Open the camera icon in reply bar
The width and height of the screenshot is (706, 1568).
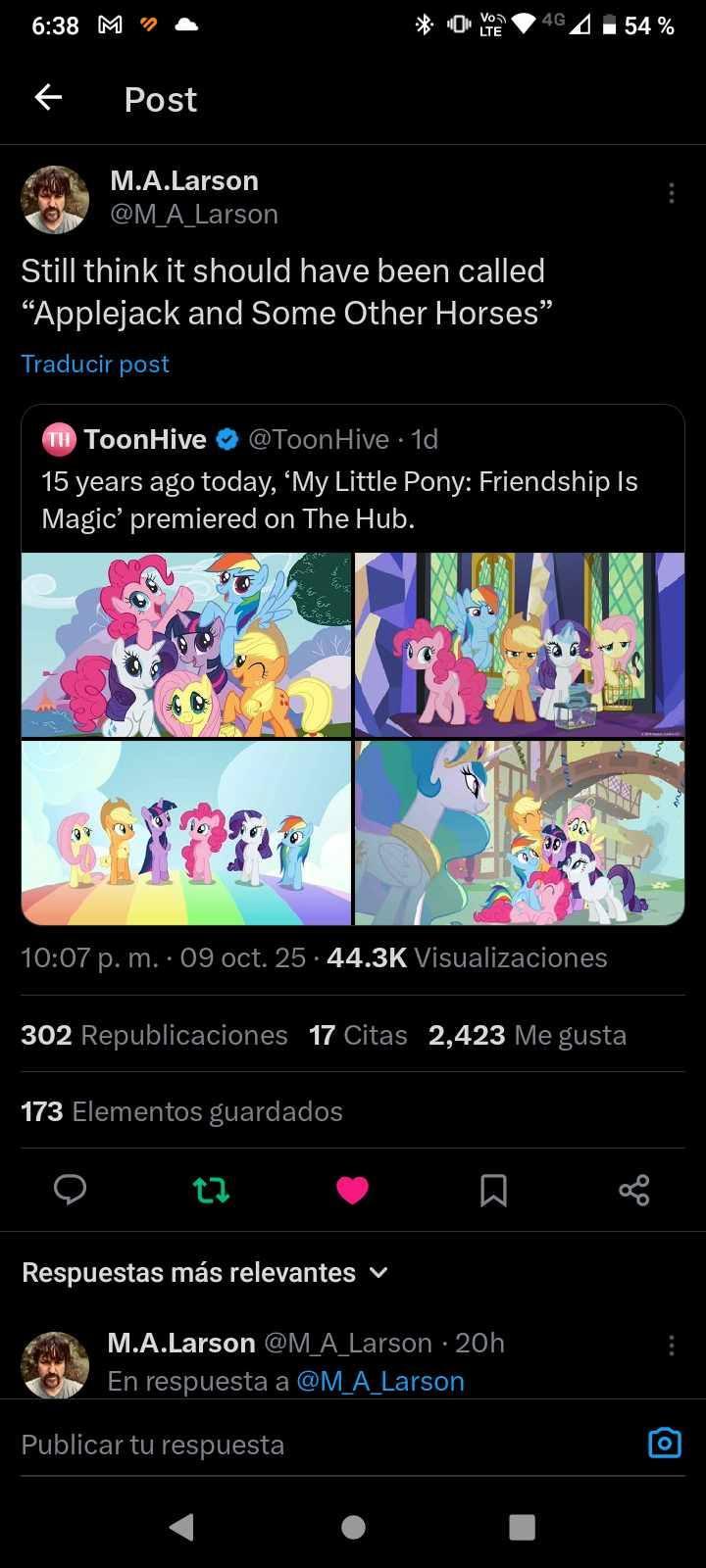pos(665,1443)
